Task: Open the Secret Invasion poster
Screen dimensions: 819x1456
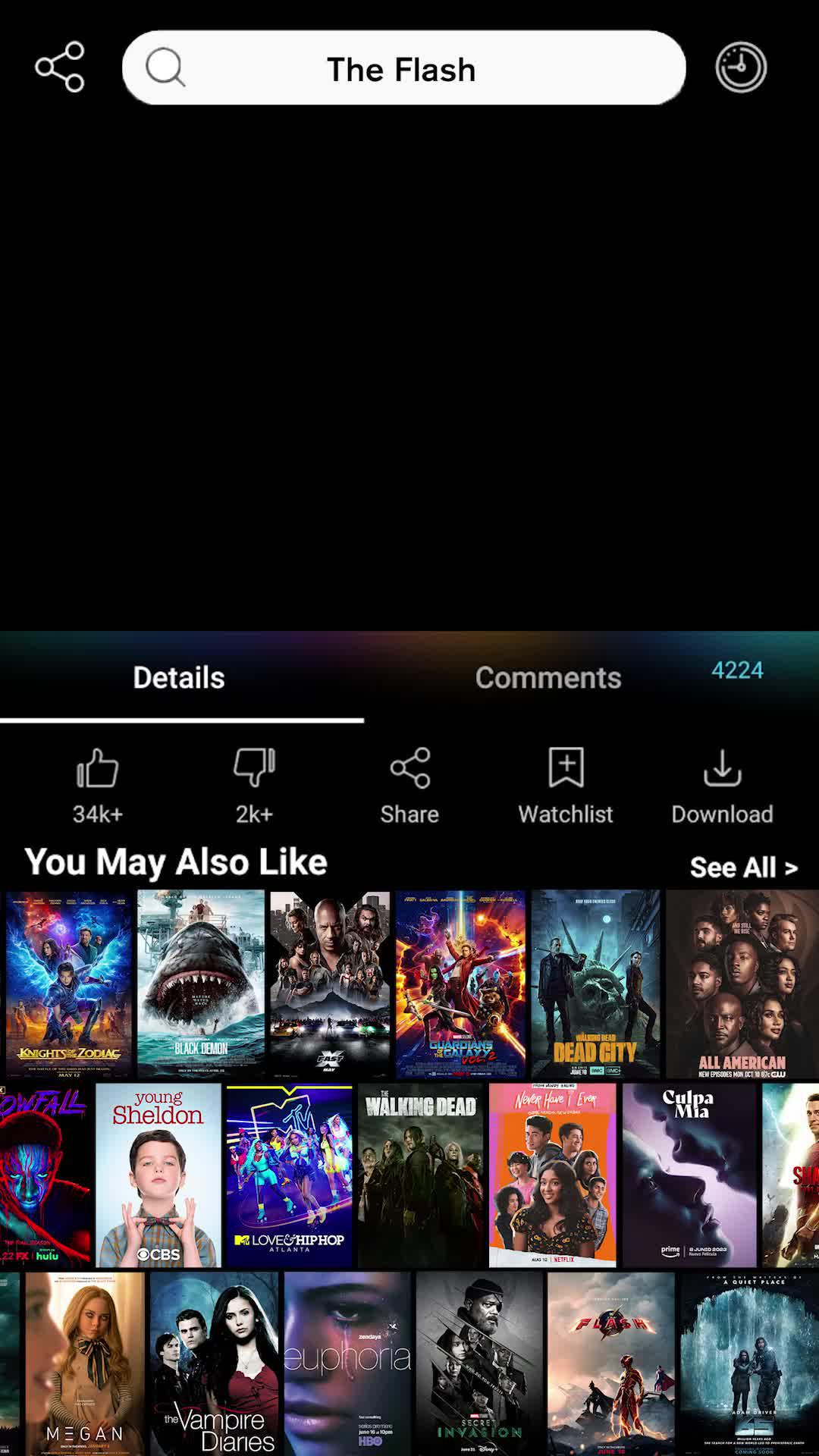Action: coord(479,1363)
